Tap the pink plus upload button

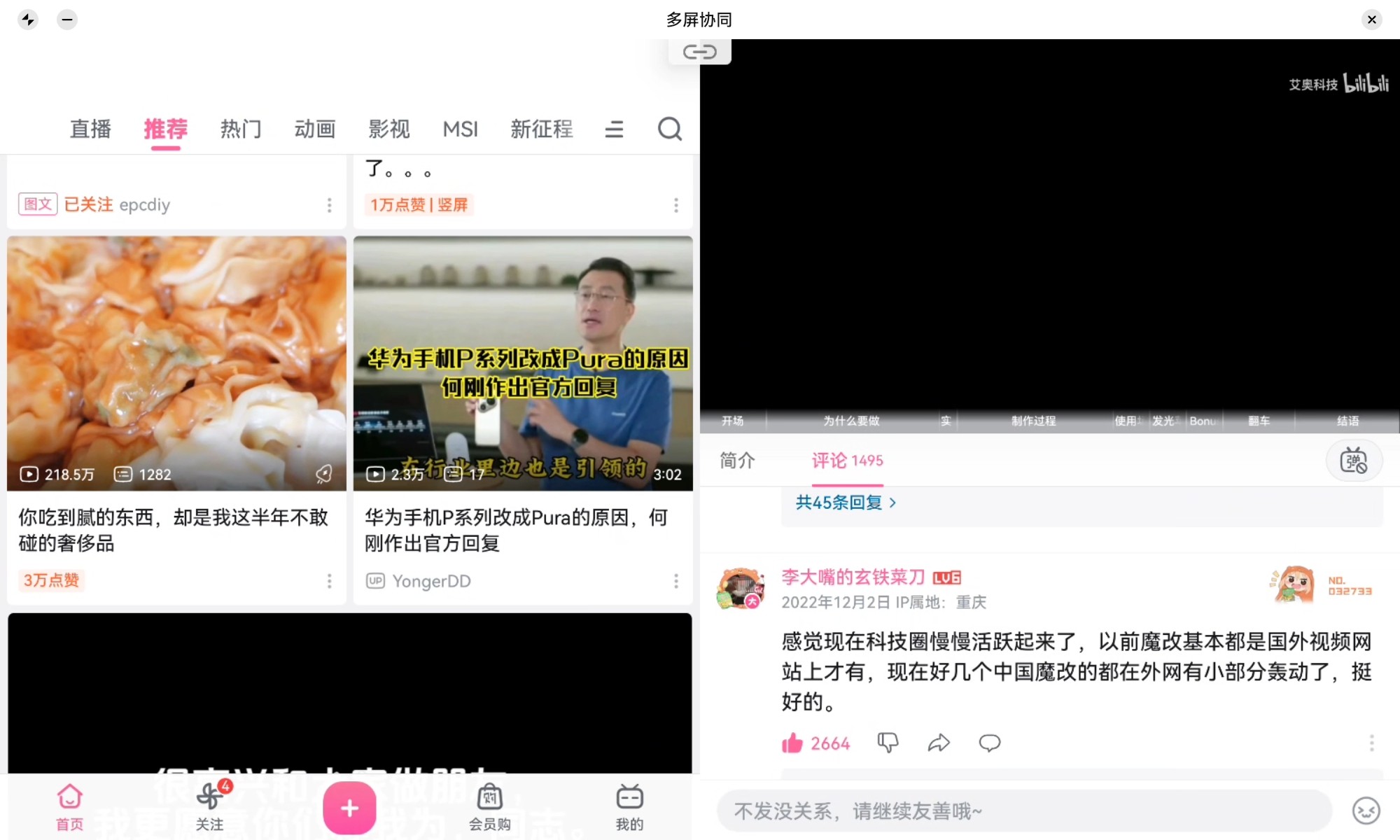click(349, 808)
